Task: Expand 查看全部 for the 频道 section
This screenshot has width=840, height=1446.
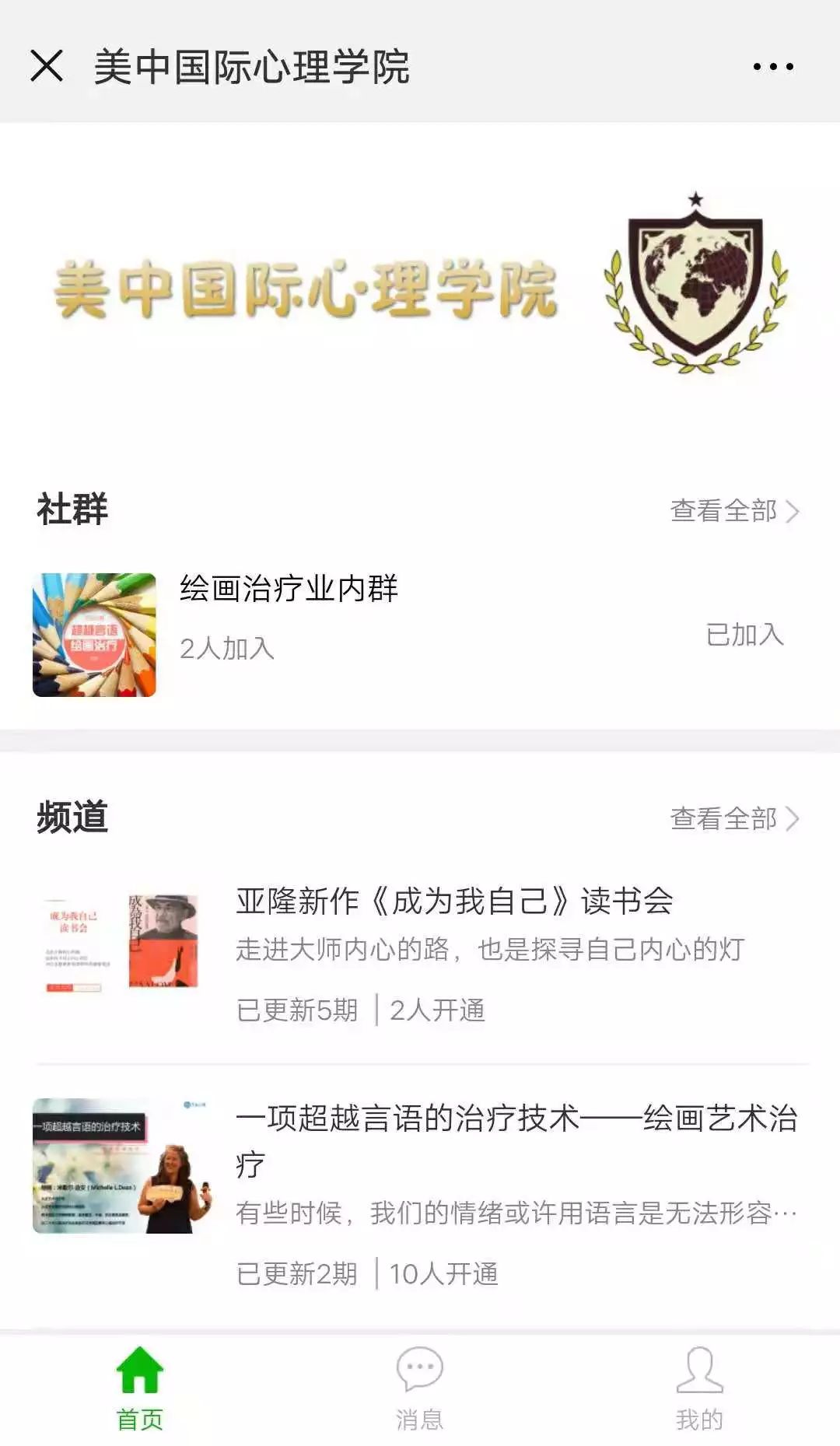Action: (x=723, y=817)
